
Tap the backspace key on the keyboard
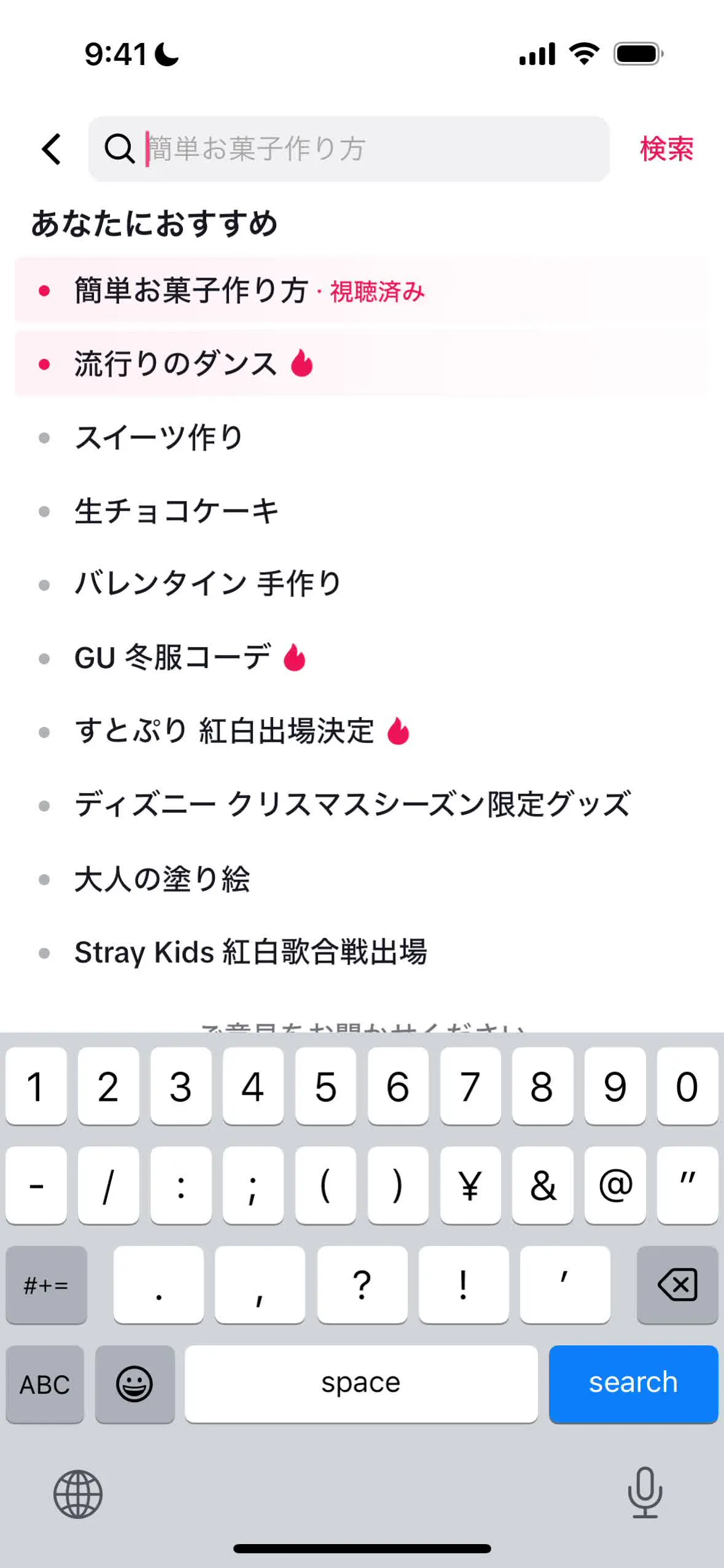[677, 1284]
